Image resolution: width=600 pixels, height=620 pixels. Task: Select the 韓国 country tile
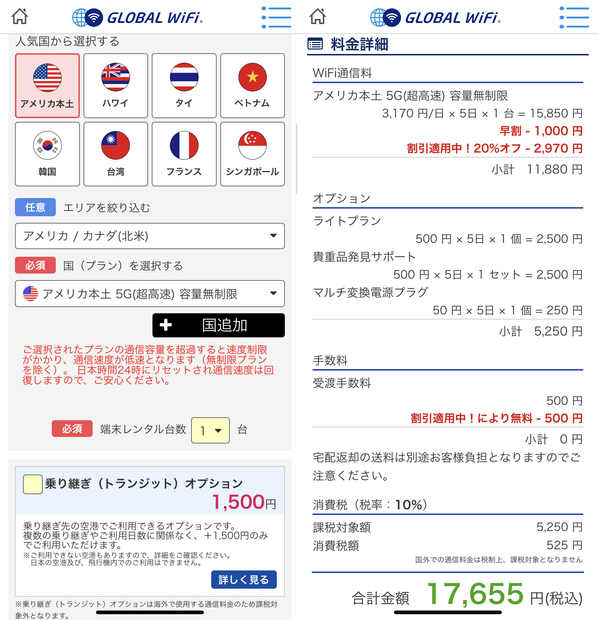(47, 154)
